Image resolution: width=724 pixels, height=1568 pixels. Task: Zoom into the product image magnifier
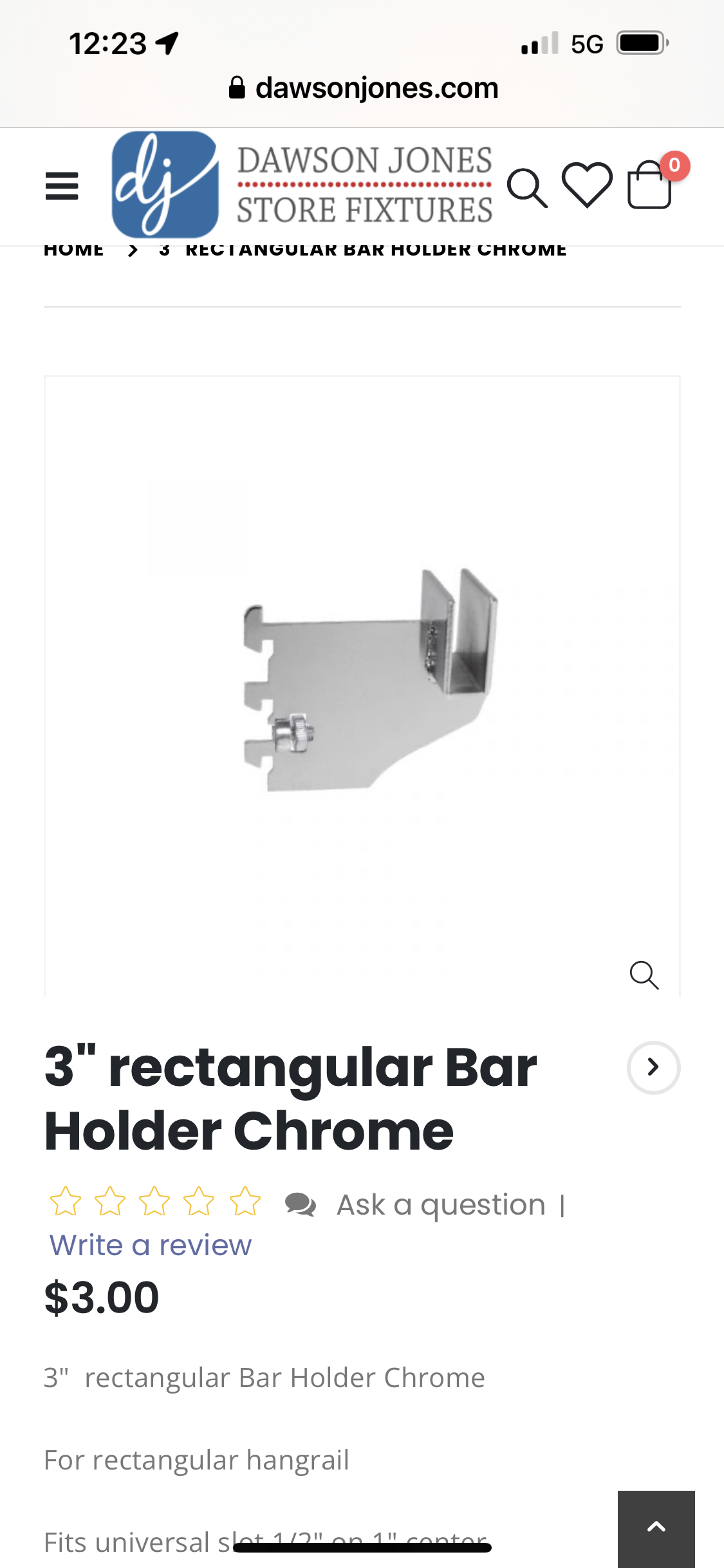tap(644, 975)
